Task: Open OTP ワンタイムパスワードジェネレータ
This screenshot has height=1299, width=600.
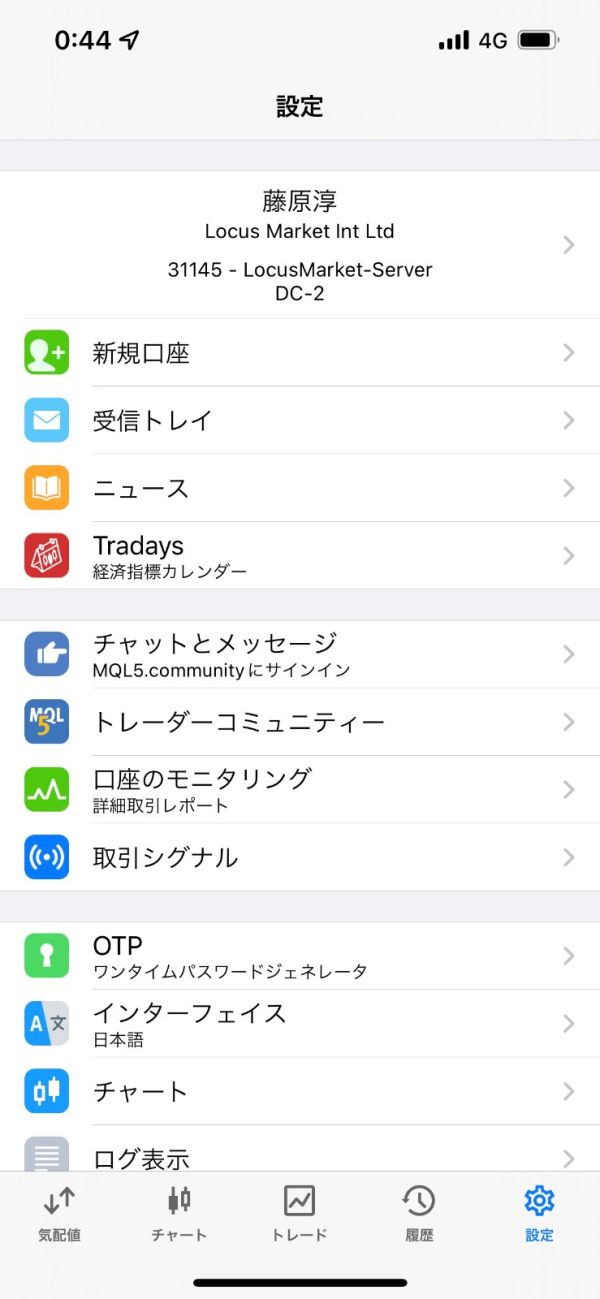Action: pyautogui.click(x=300, y=956)
